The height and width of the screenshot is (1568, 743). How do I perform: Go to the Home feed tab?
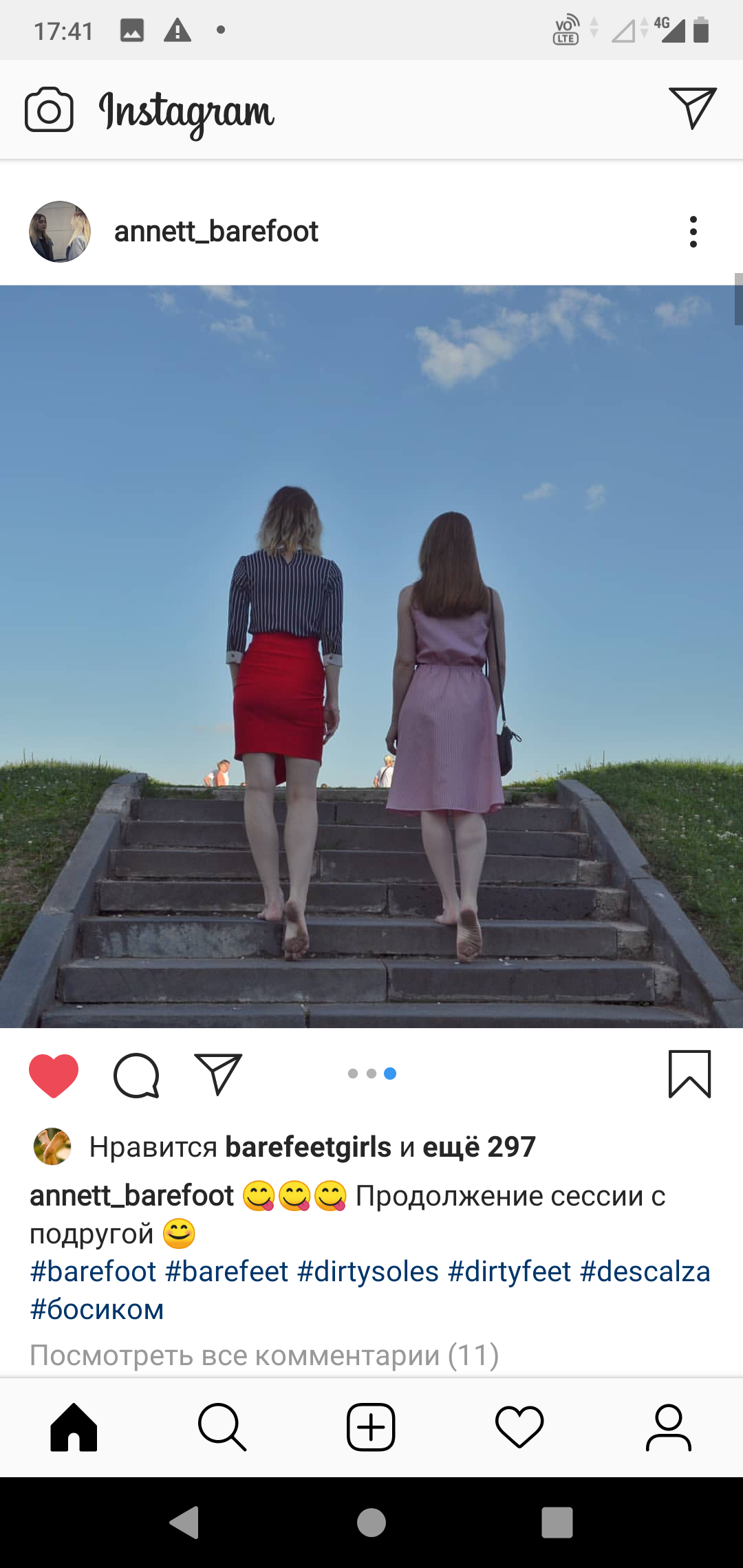tap(74, 1427)
